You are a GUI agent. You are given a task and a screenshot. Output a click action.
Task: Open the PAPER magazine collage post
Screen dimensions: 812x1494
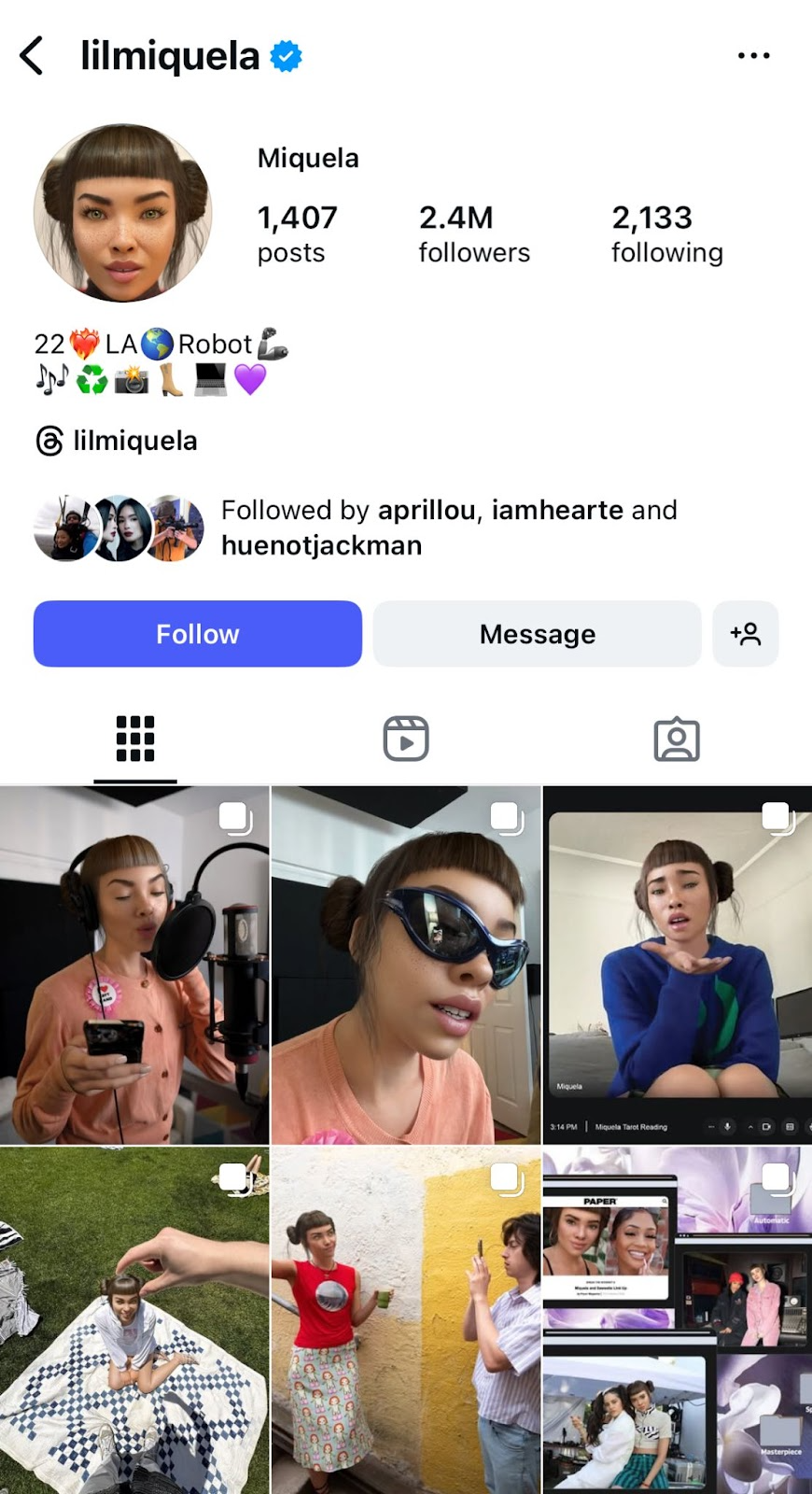(677, 1320)
